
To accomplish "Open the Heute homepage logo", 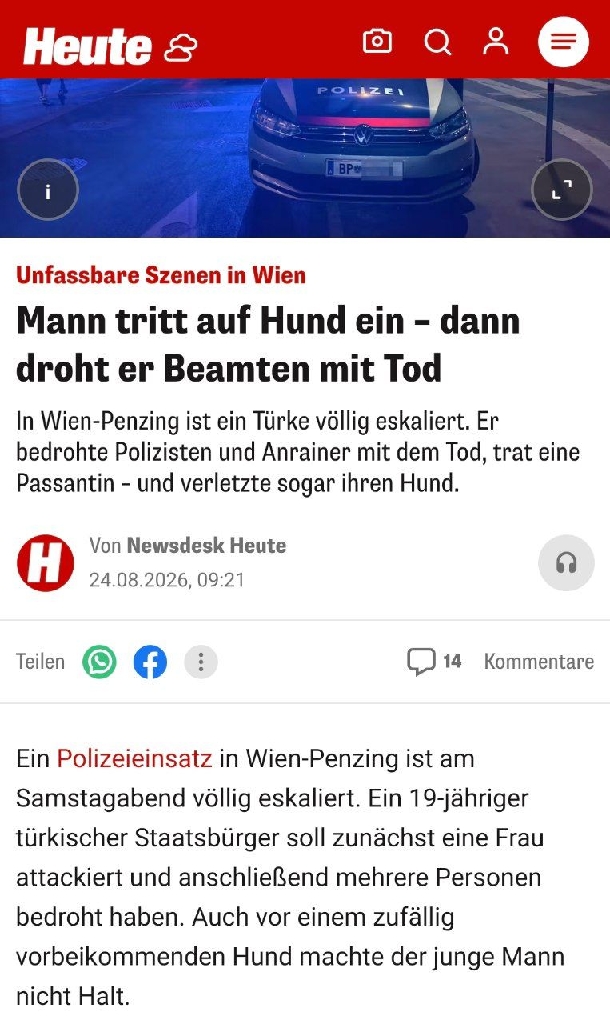I will (88, 46).
